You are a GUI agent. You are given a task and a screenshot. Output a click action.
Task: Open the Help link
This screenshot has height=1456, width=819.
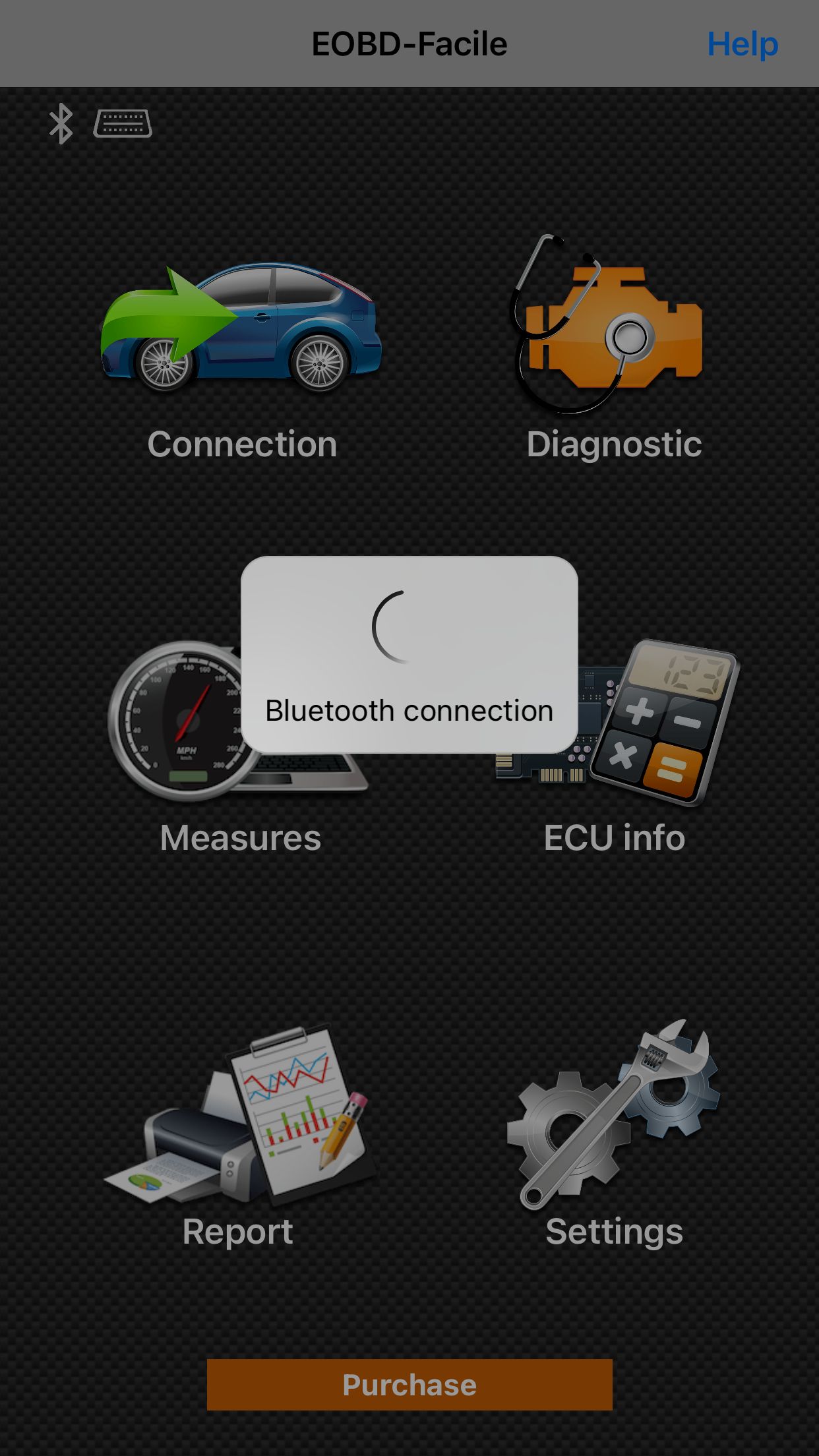click(x=743, y=44)
